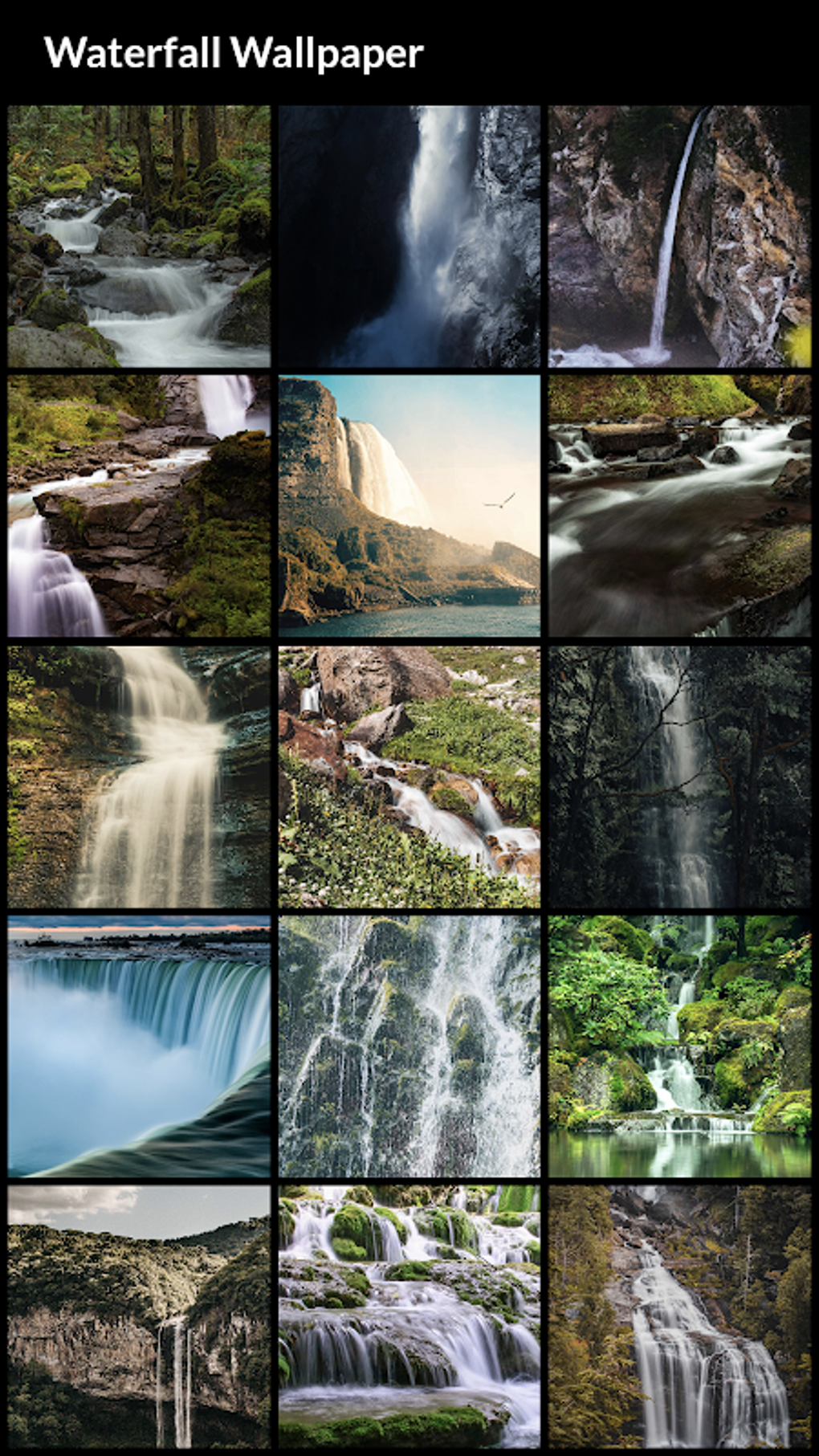Image resolution: width=819 pixels, height=1456 pixels.
Task: View the lush green jungle waterfall wallpaper
Action: (x=681, y=1044)
